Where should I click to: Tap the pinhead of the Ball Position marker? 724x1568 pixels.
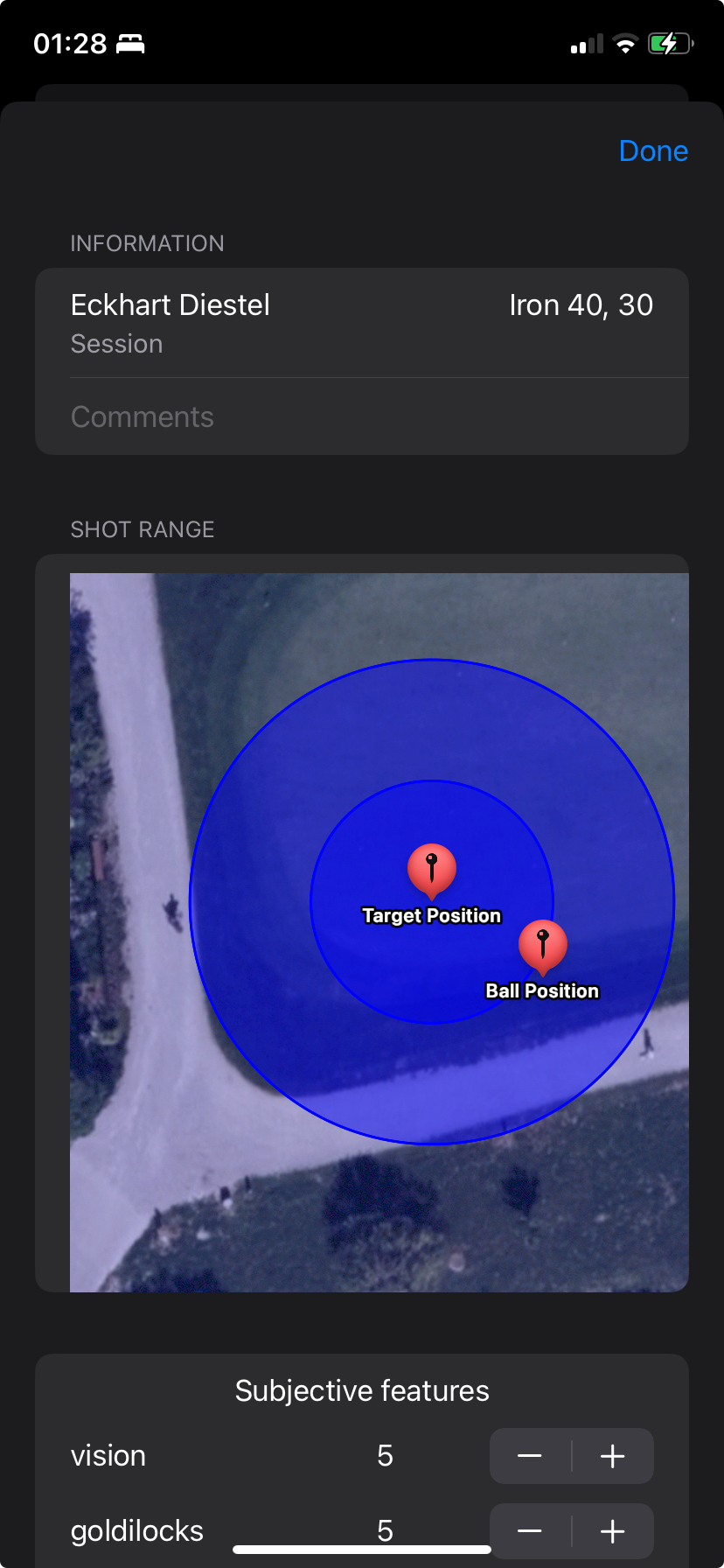pyautogui.click(x=544, y=942)
